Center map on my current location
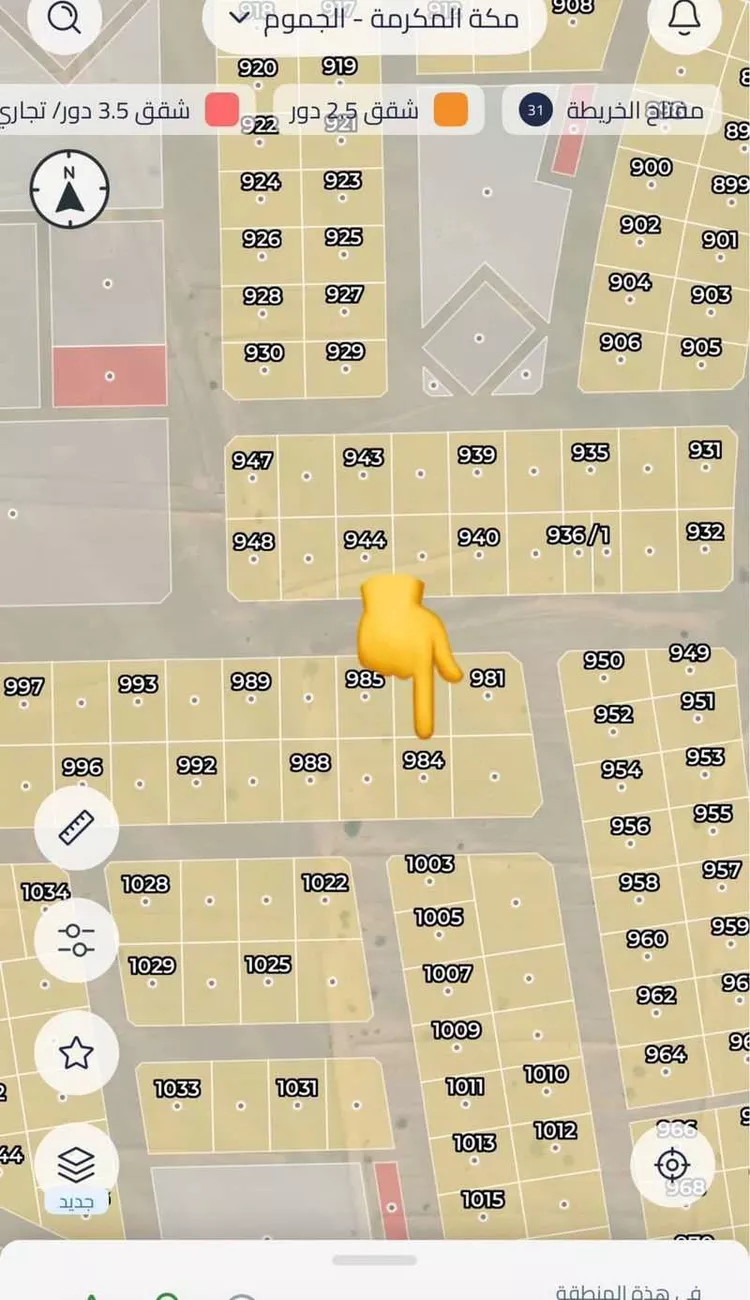The image size is (750, 1300). tap(672, 1165)
